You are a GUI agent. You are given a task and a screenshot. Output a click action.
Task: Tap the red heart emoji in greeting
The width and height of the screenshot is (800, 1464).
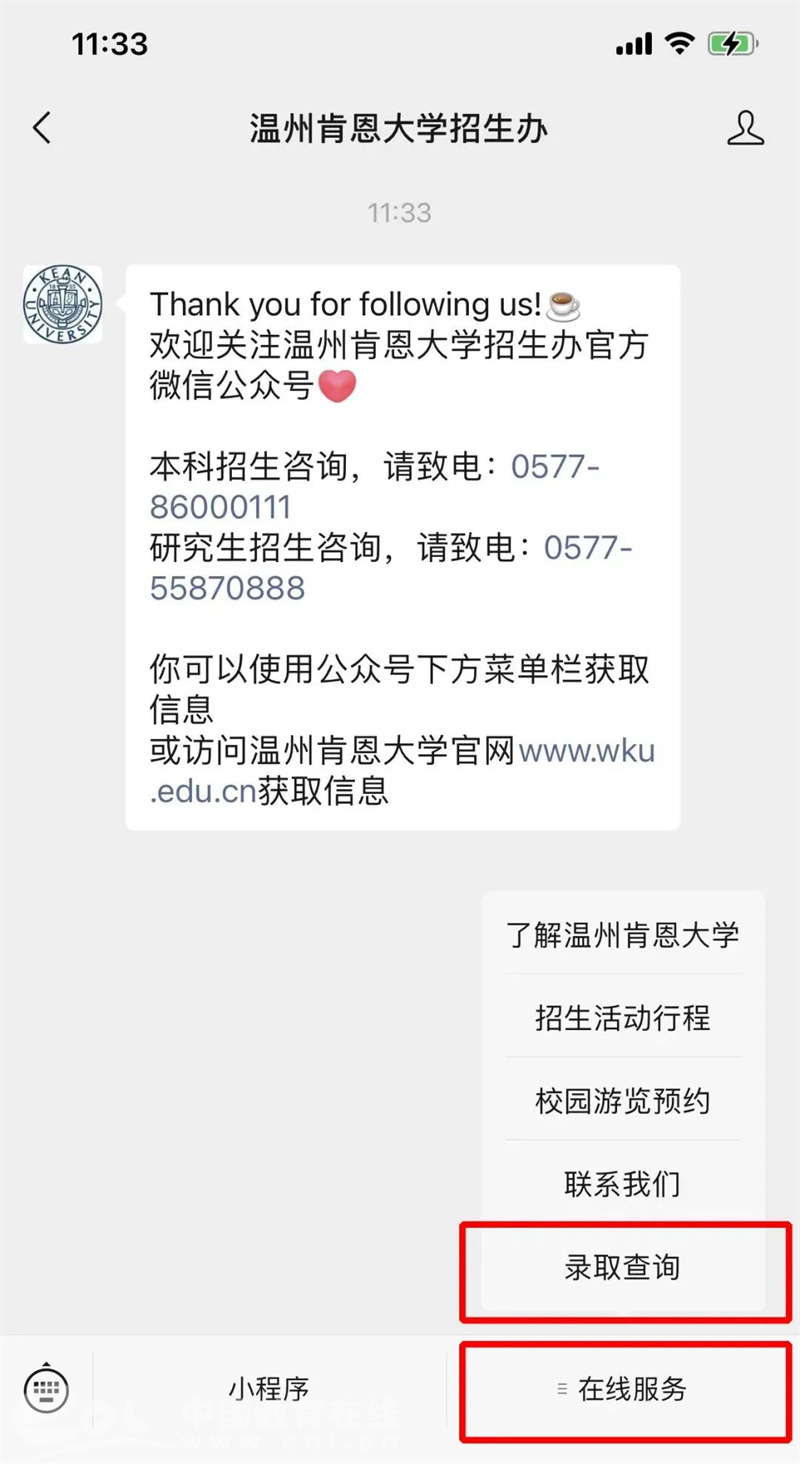click(337, 385)
